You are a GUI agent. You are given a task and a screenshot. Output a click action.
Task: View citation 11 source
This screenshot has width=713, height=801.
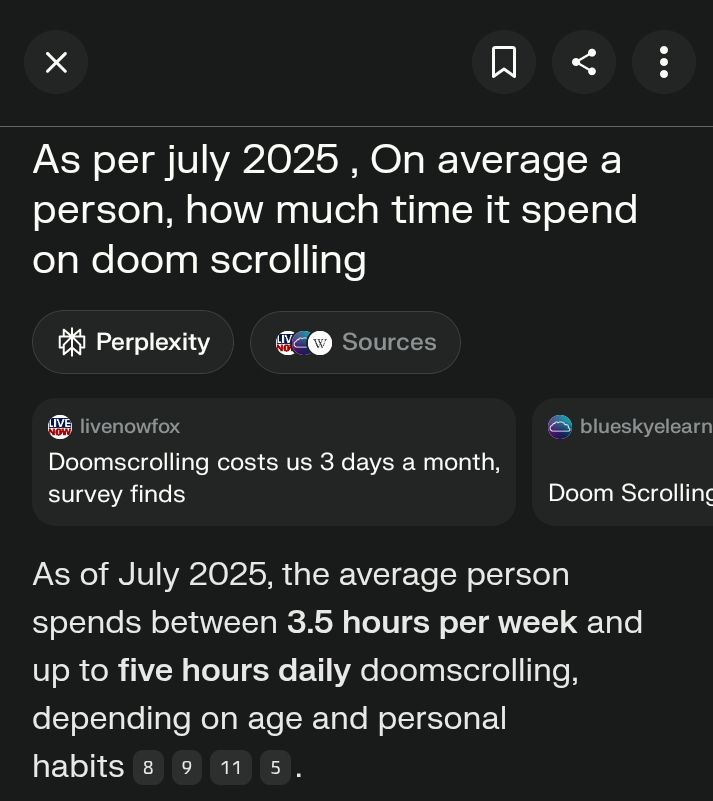(231, 768)
